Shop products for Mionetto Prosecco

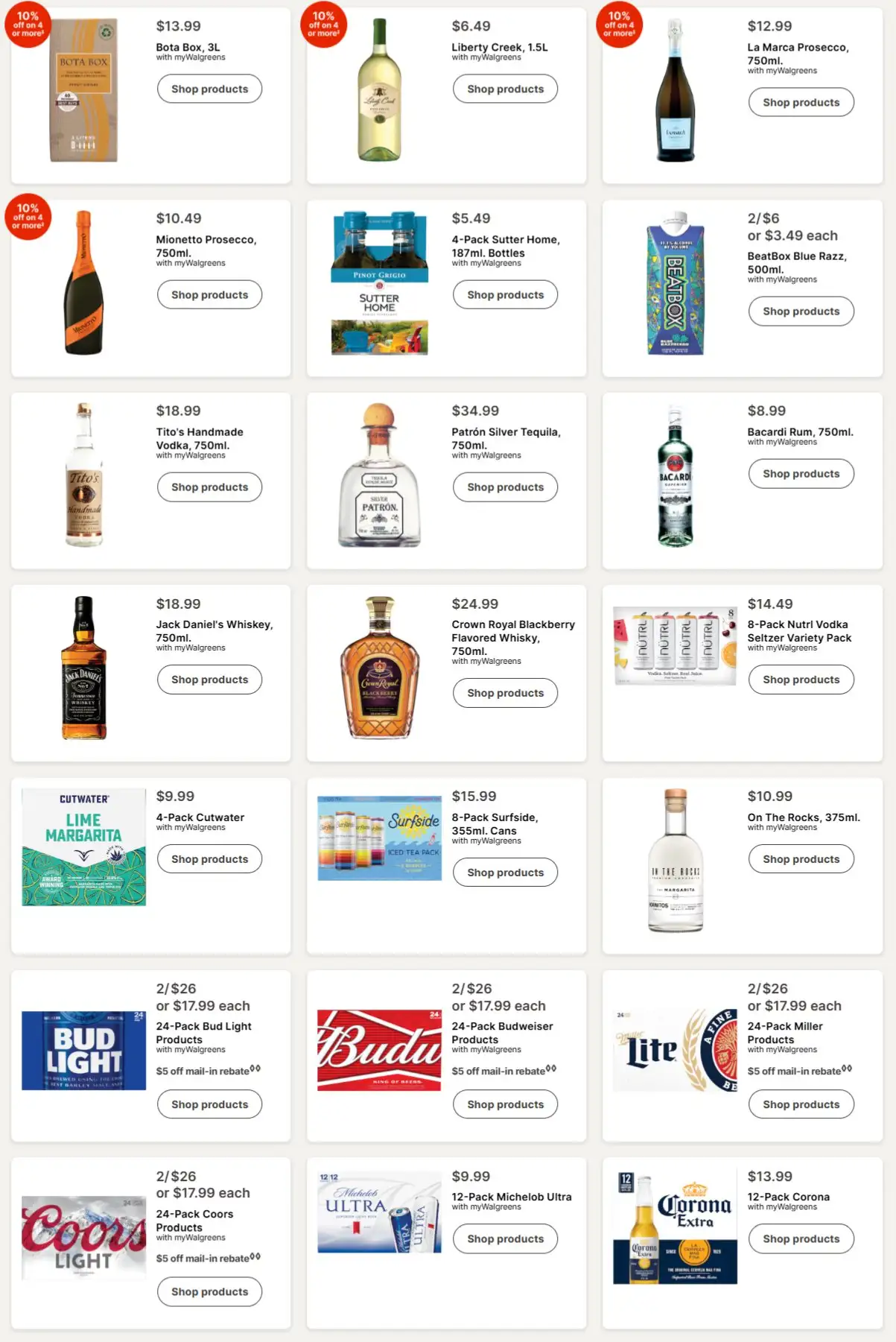(x=209, y=294)
